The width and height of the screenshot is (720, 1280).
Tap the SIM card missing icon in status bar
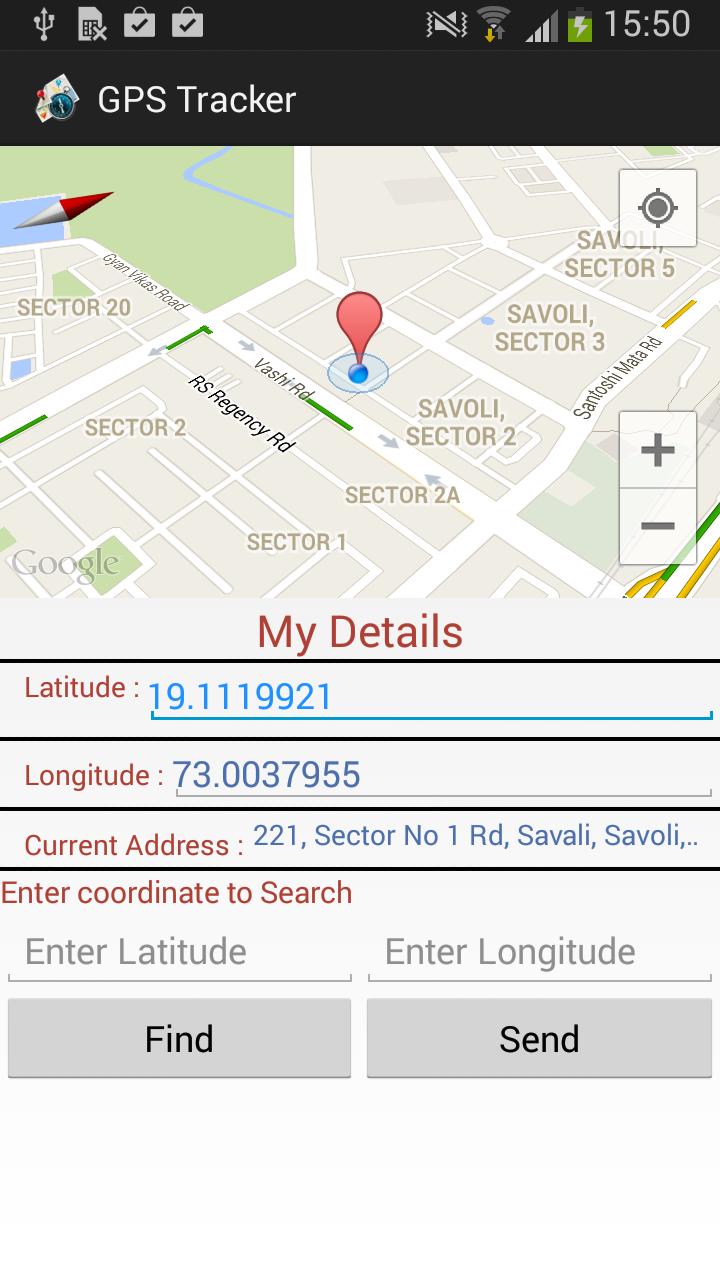point(92,24)
